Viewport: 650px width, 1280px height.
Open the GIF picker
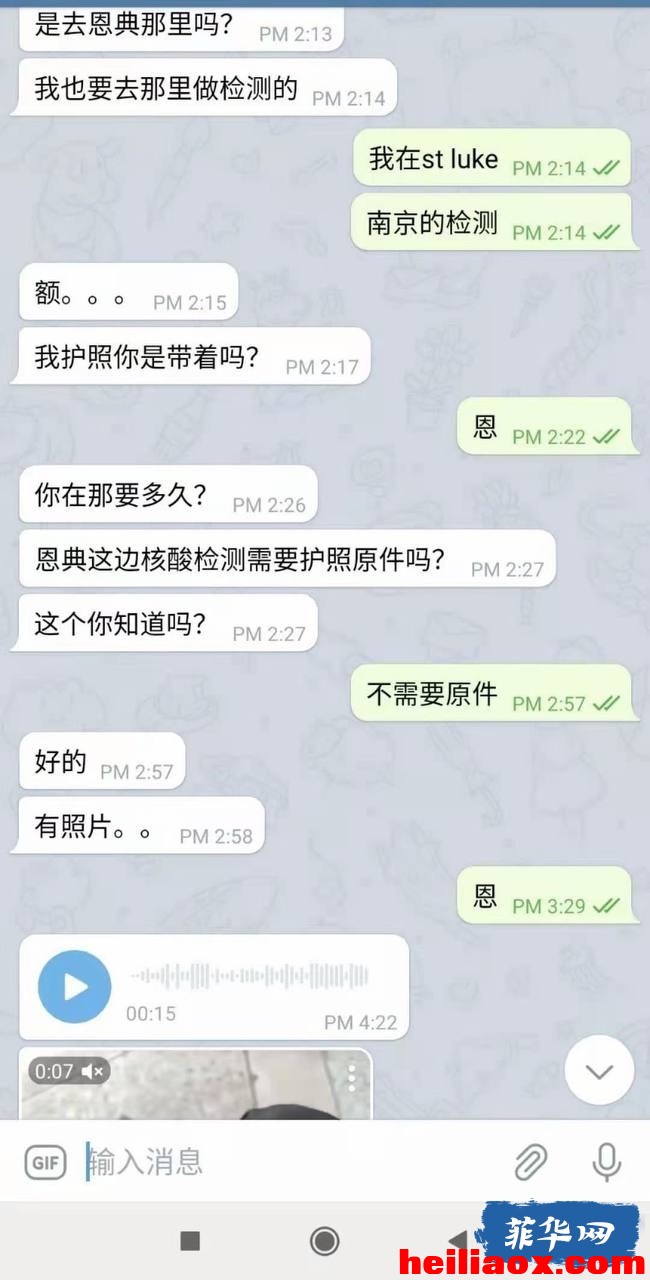click(45, 1163)
